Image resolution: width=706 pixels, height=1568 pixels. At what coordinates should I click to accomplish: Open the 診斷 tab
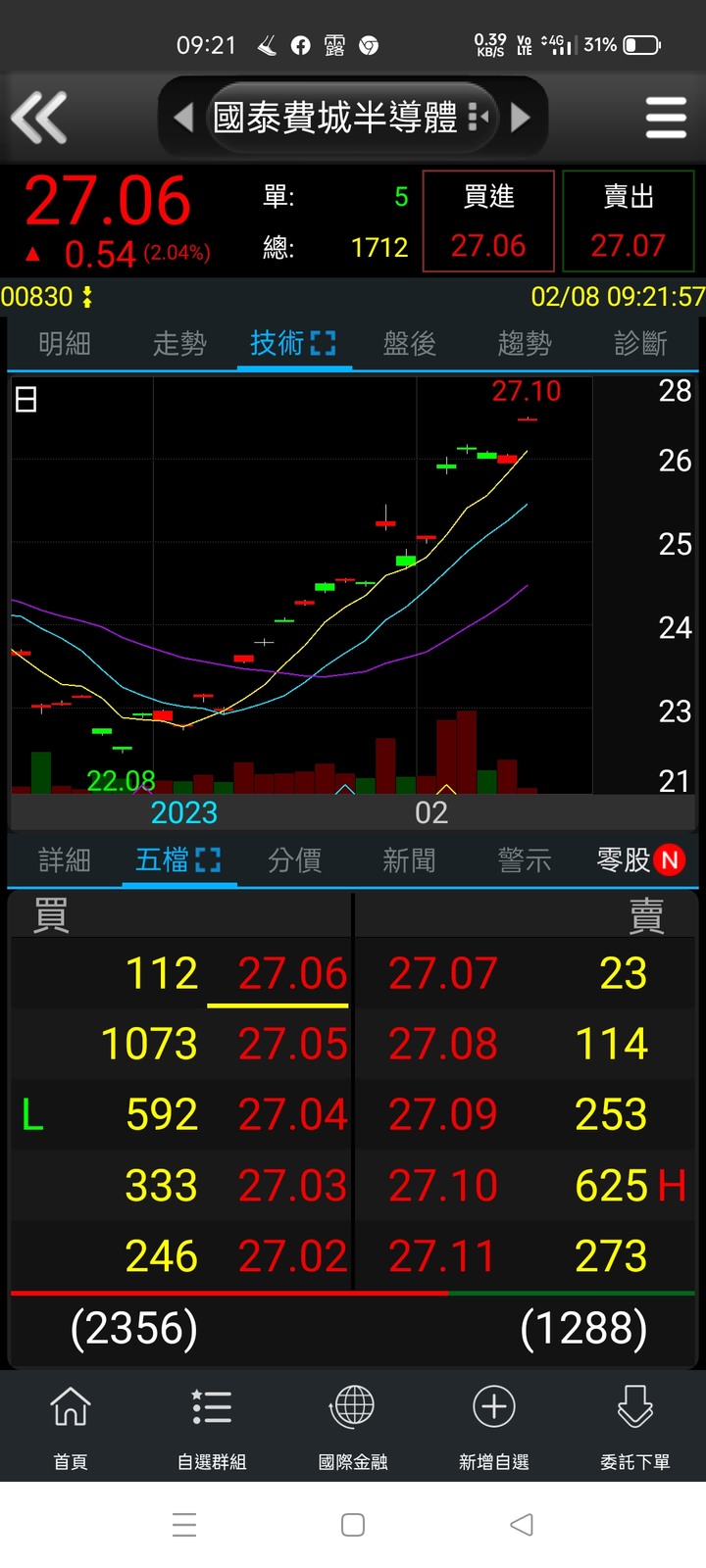640,344
